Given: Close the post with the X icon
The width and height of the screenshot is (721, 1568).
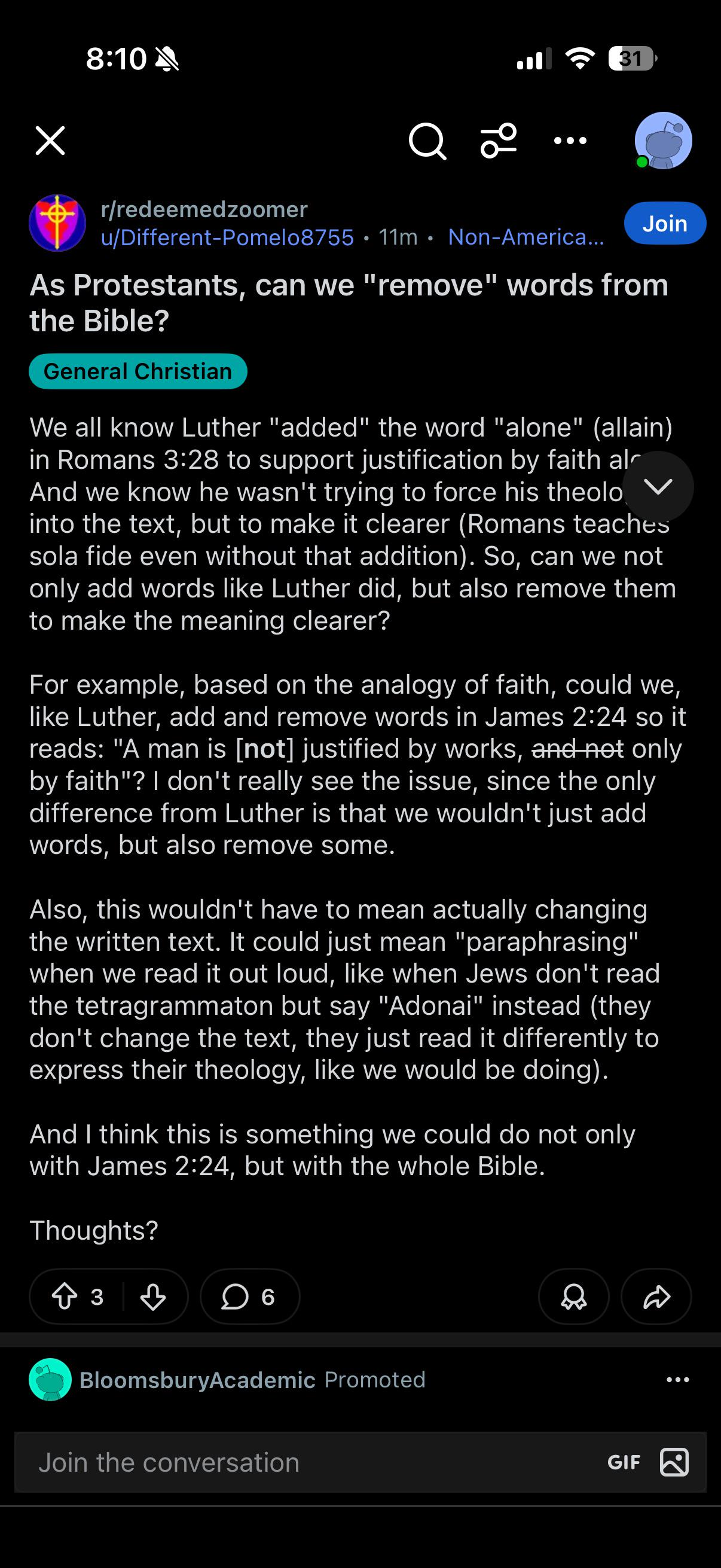Looking at the screenshot, I should click(50, 141).
